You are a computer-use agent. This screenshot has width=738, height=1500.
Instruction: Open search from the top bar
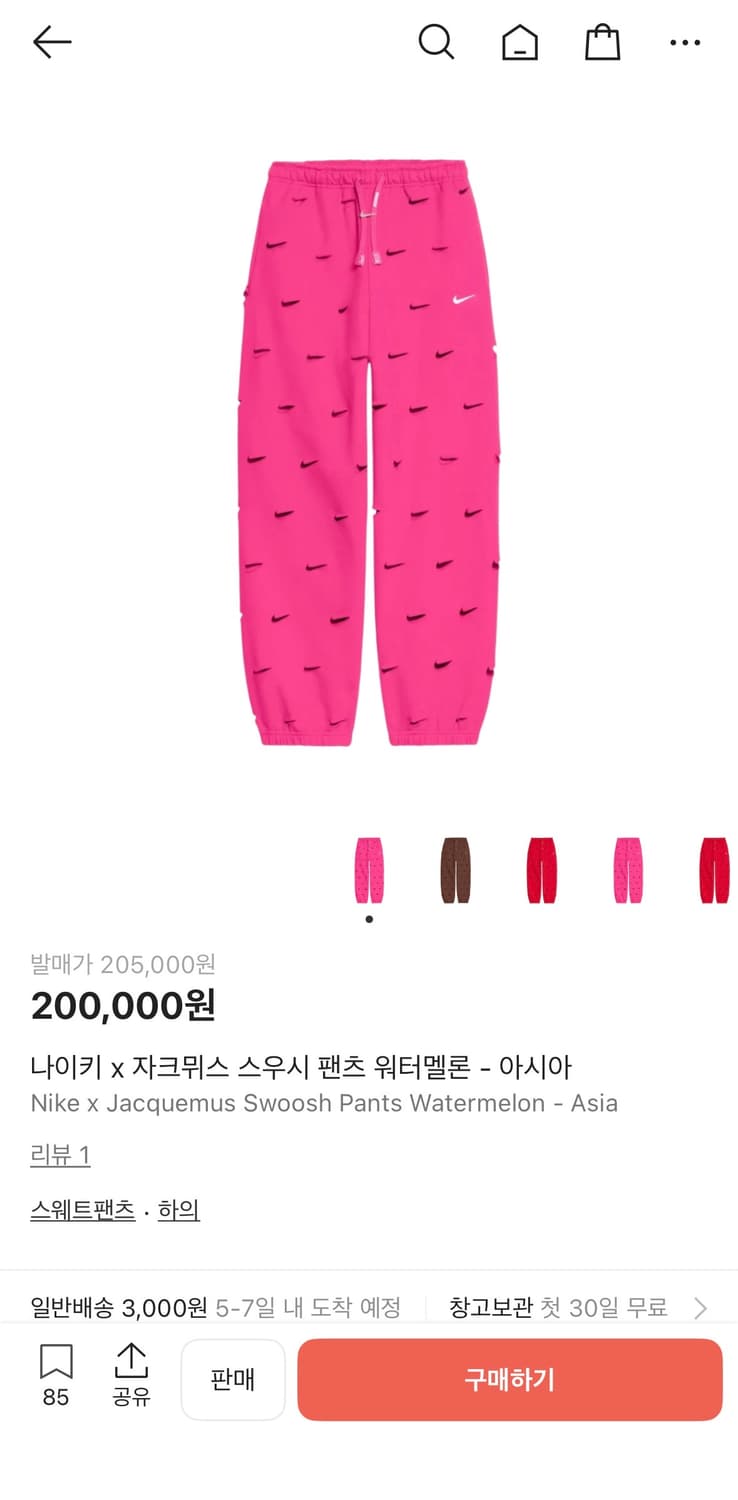pyautogui.click(x=436, y=42)
